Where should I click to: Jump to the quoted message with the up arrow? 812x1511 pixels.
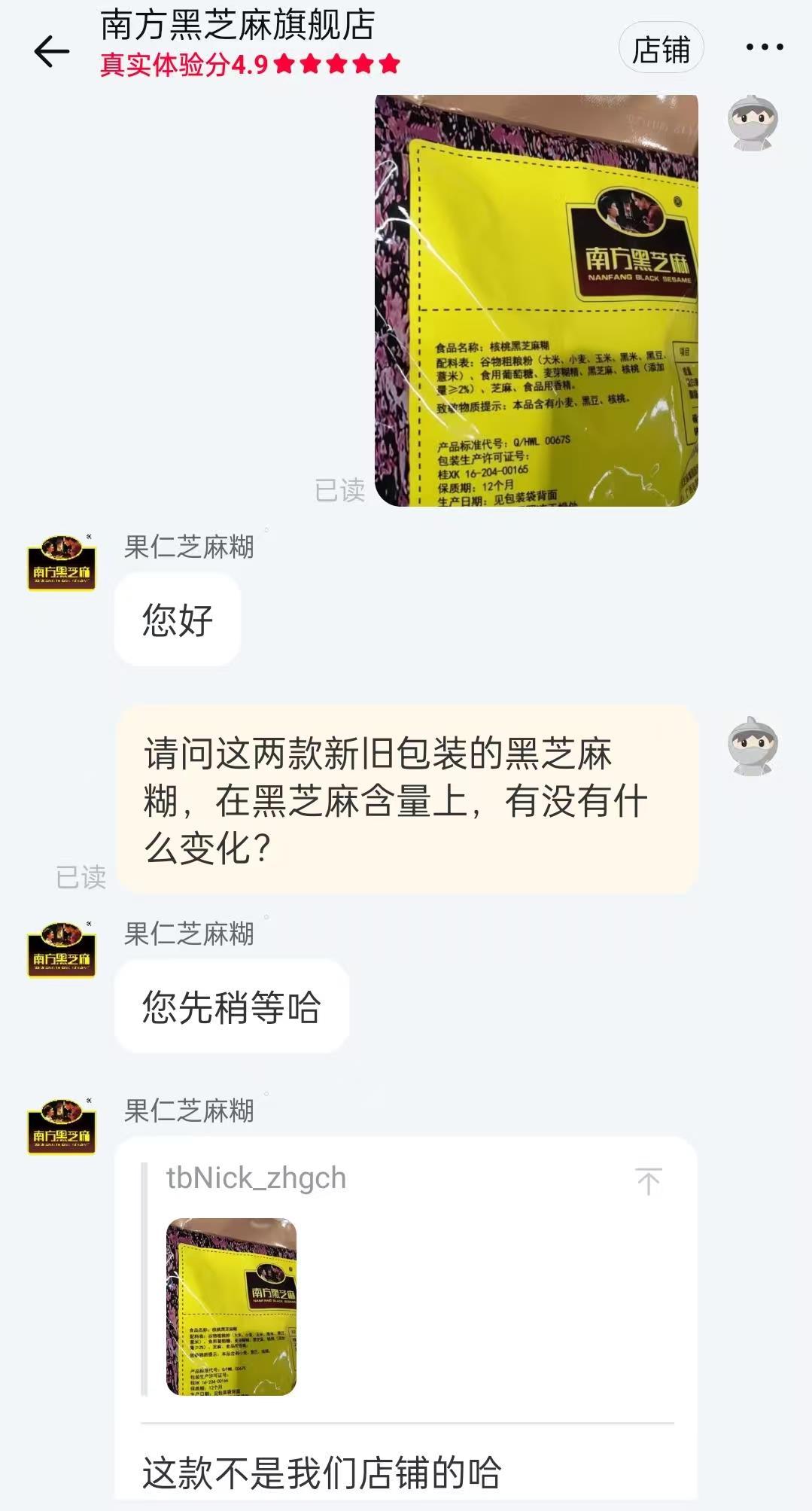648,1181
